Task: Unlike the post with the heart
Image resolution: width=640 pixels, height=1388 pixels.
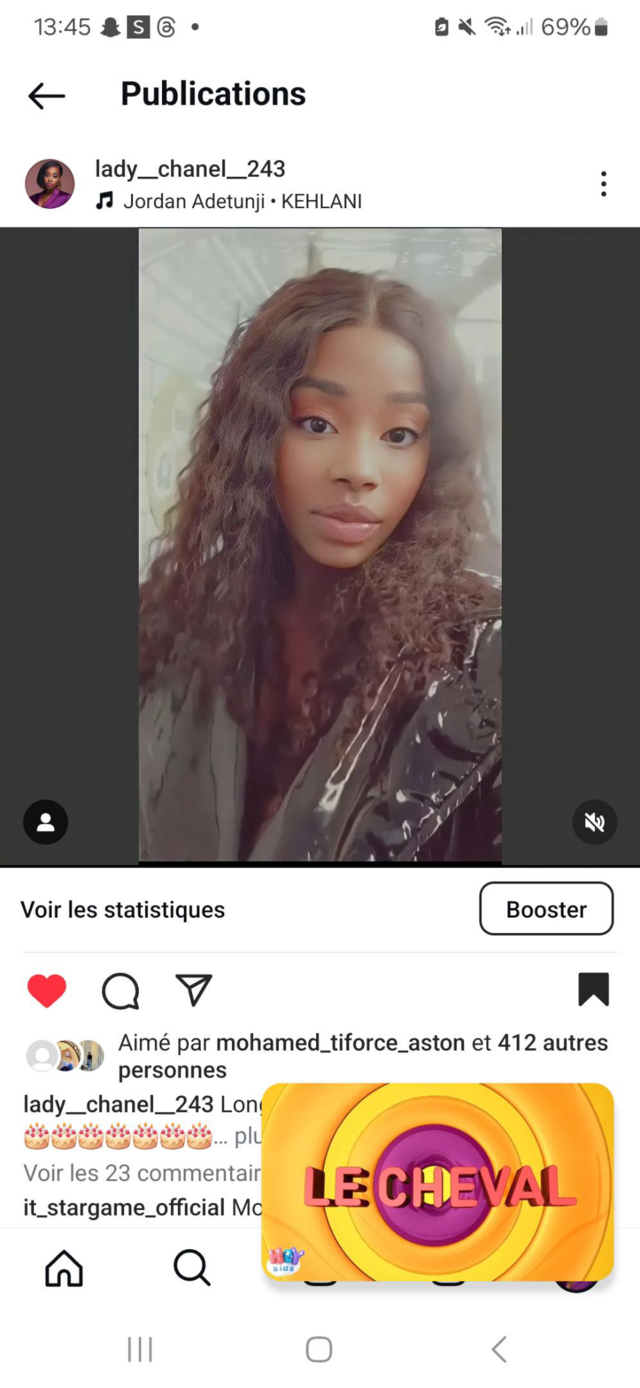Action: pyautogui.click(x=47, y=990)
